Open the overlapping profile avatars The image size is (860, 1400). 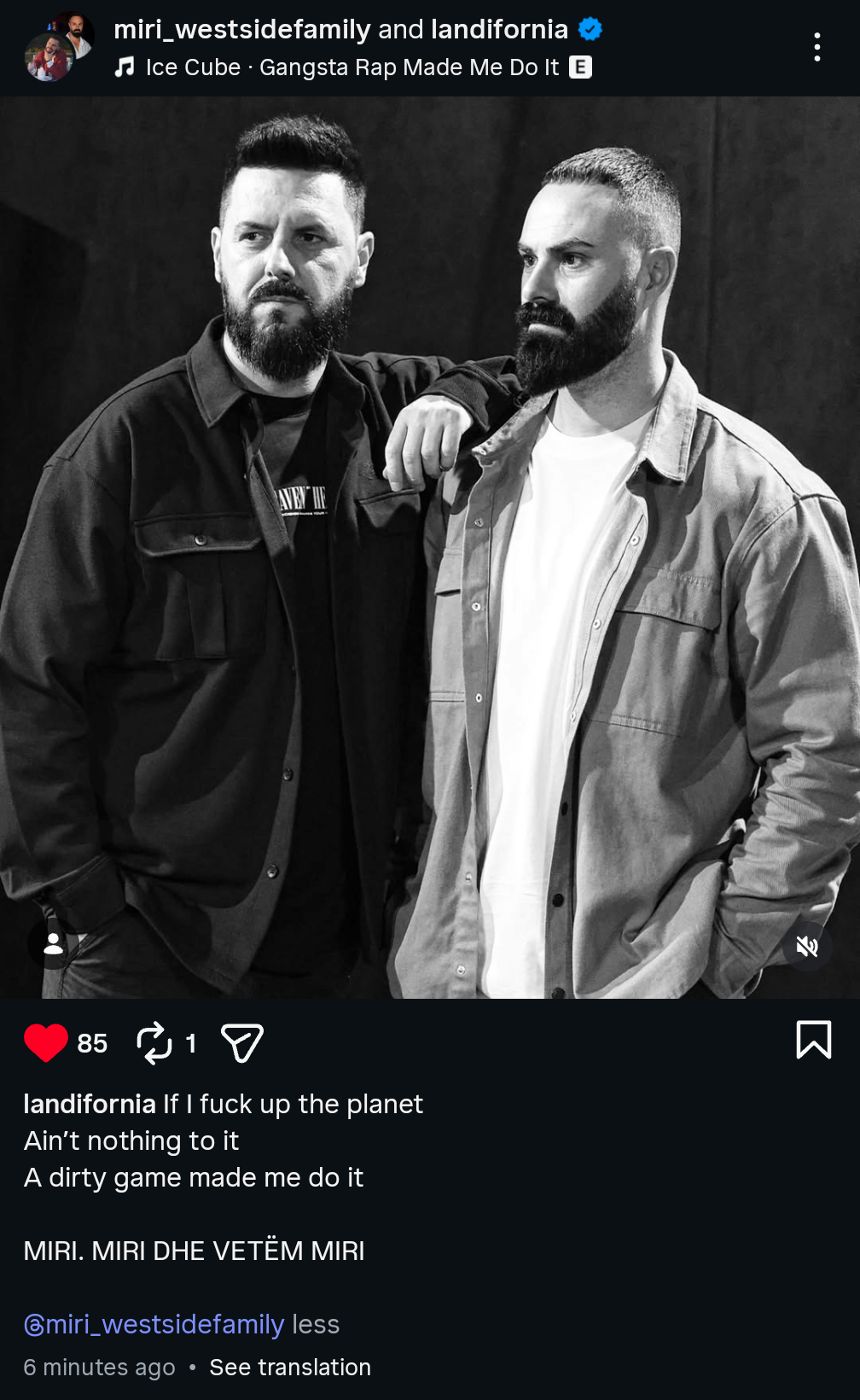coord(58,47)
